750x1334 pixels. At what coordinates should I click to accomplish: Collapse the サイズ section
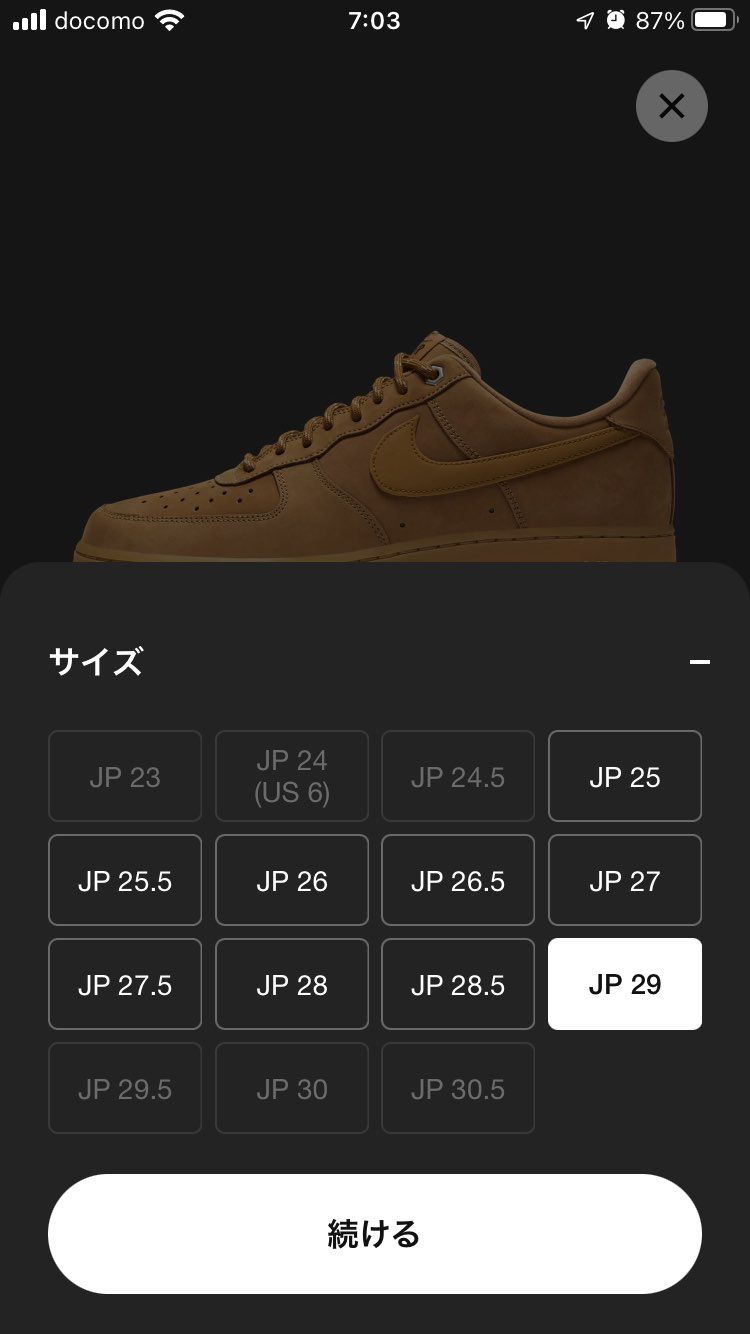[699, 662]
